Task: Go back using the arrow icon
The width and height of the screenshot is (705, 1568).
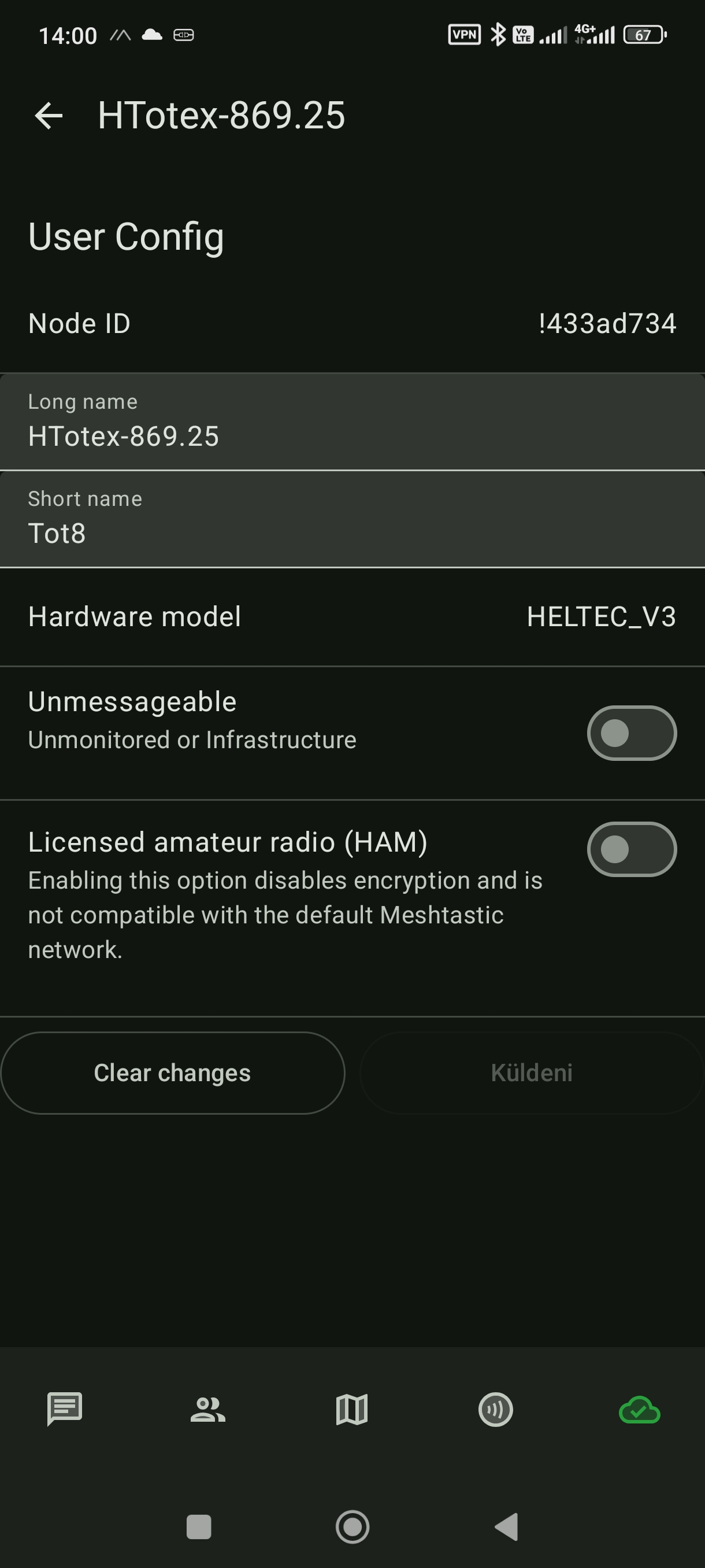Action: click(x=49, y=116)
